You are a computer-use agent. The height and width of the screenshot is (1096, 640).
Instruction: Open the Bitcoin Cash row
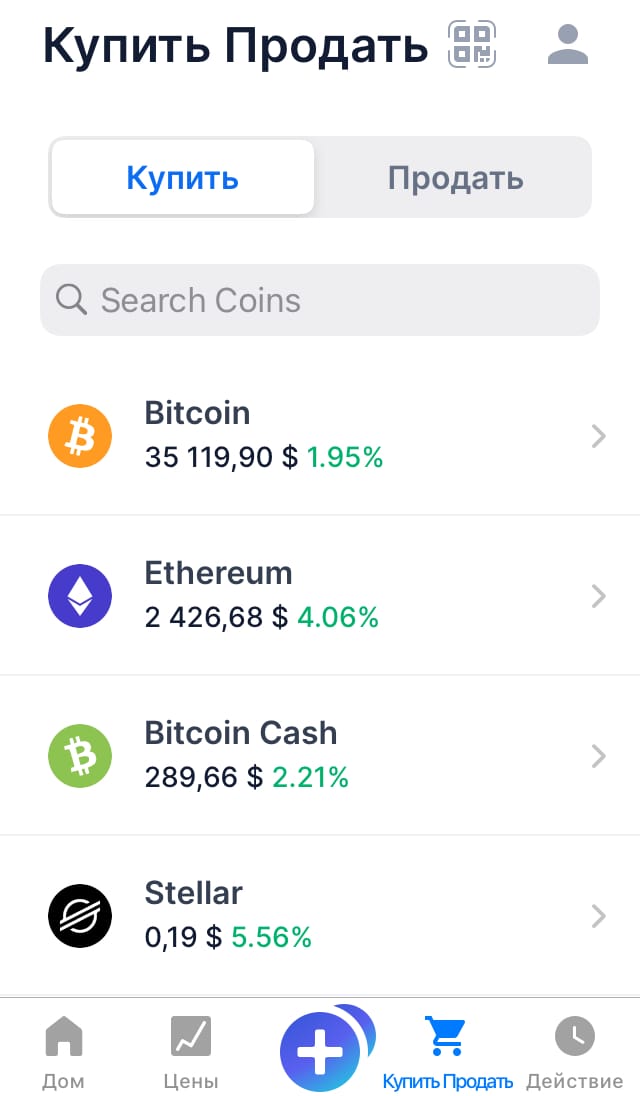pos(320,756)
